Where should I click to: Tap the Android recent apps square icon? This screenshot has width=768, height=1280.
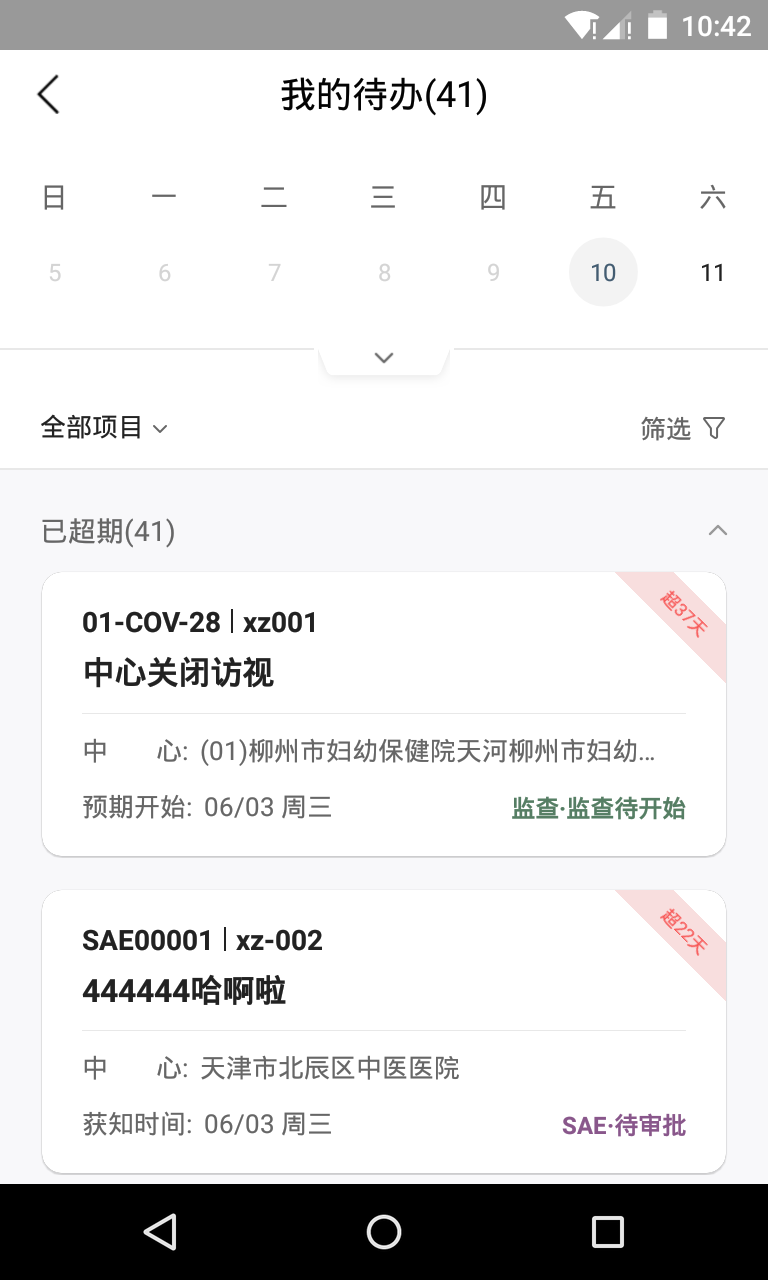[607, 1232]
